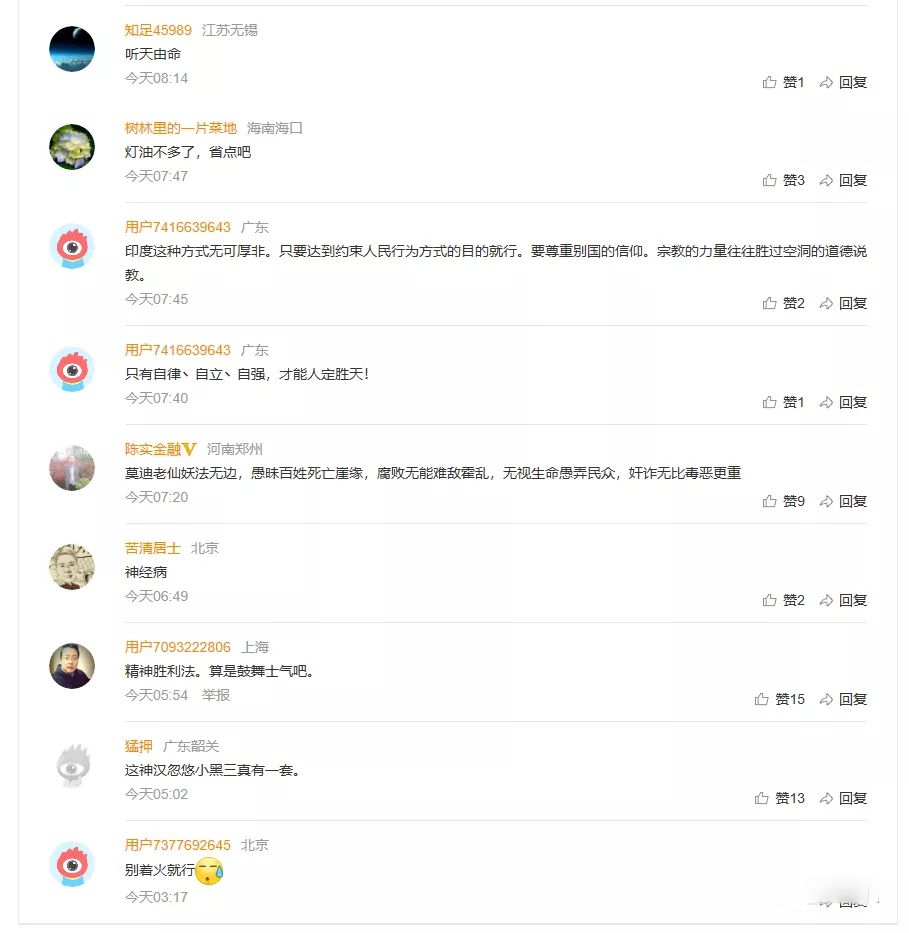Like the comment starting with 印度这种方式无可厚非
This screenshot has height=933, width=909.
(783, 303)
